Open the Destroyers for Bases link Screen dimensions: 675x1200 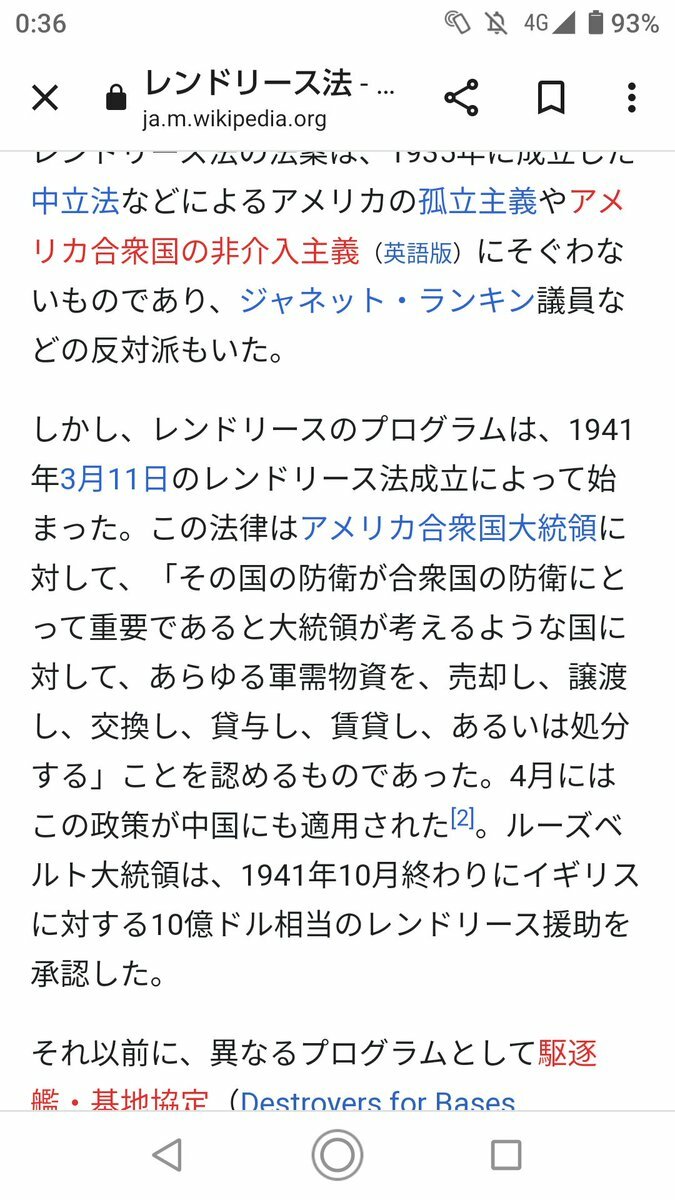click(378, 1102)
